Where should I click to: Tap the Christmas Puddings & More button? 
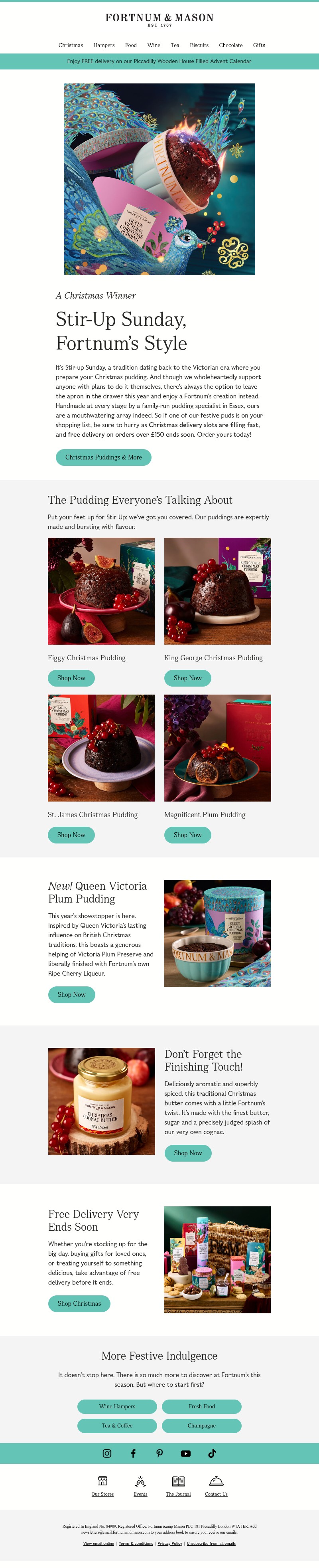103,457
